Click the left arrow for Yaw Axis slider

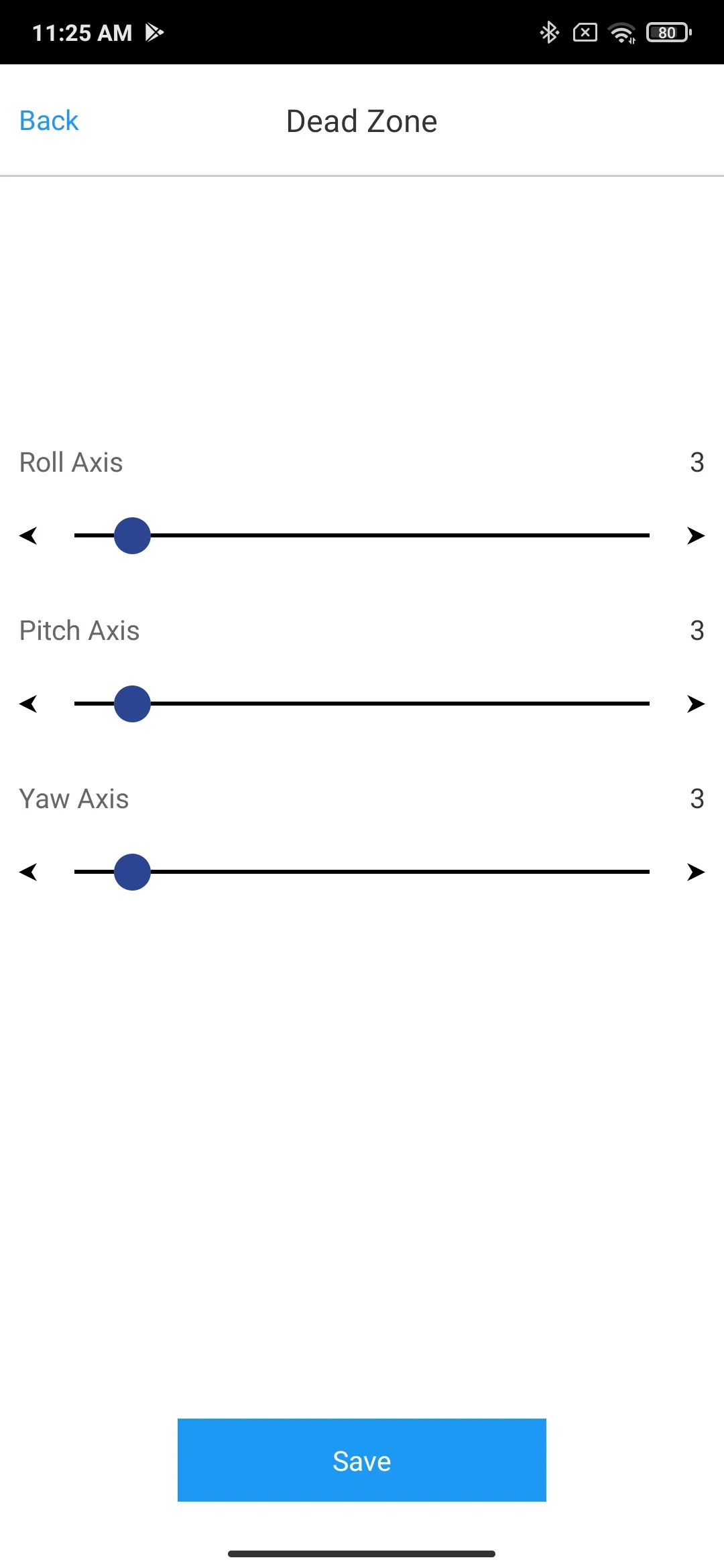click(x=30, y=872)
